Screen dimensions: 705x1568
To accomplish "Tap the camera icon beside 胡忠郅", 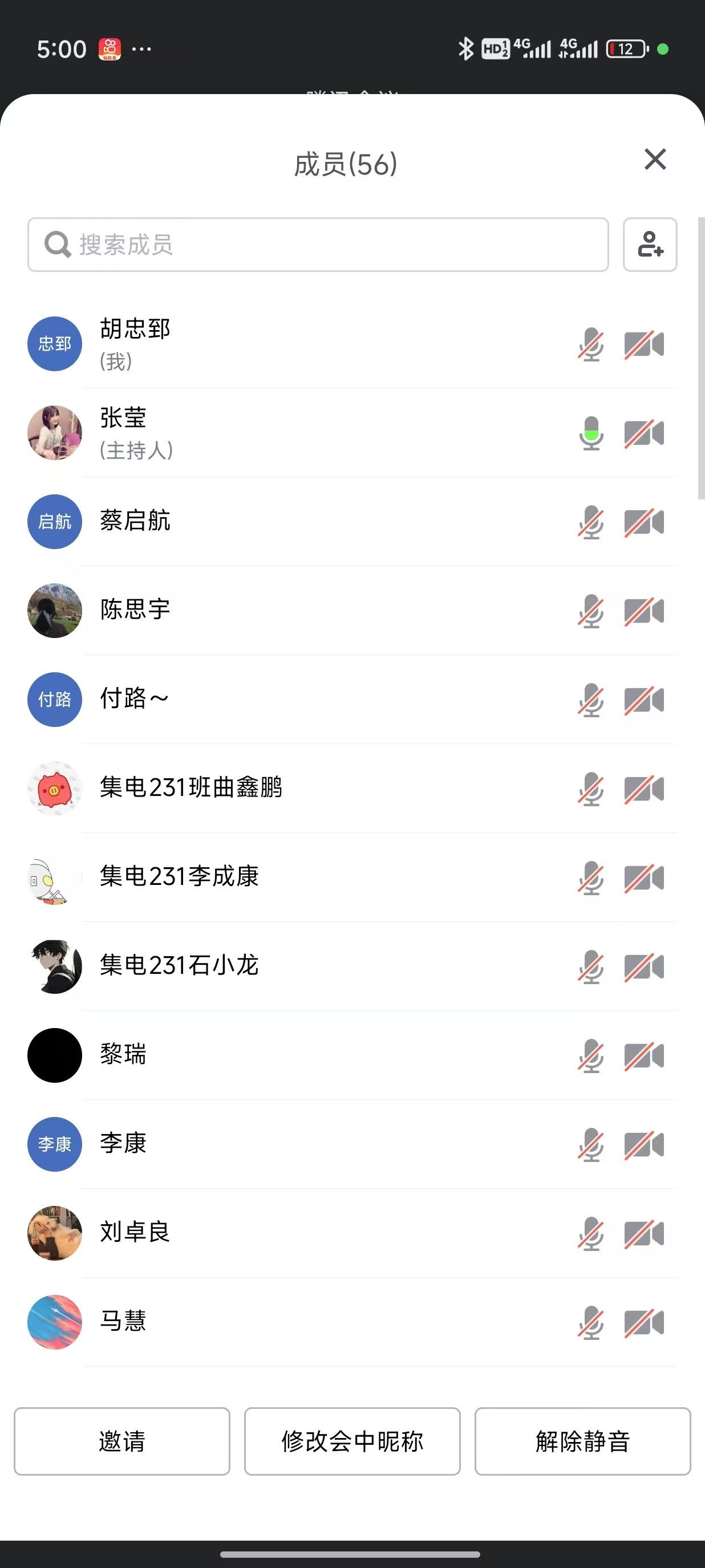I will (643, 344).
